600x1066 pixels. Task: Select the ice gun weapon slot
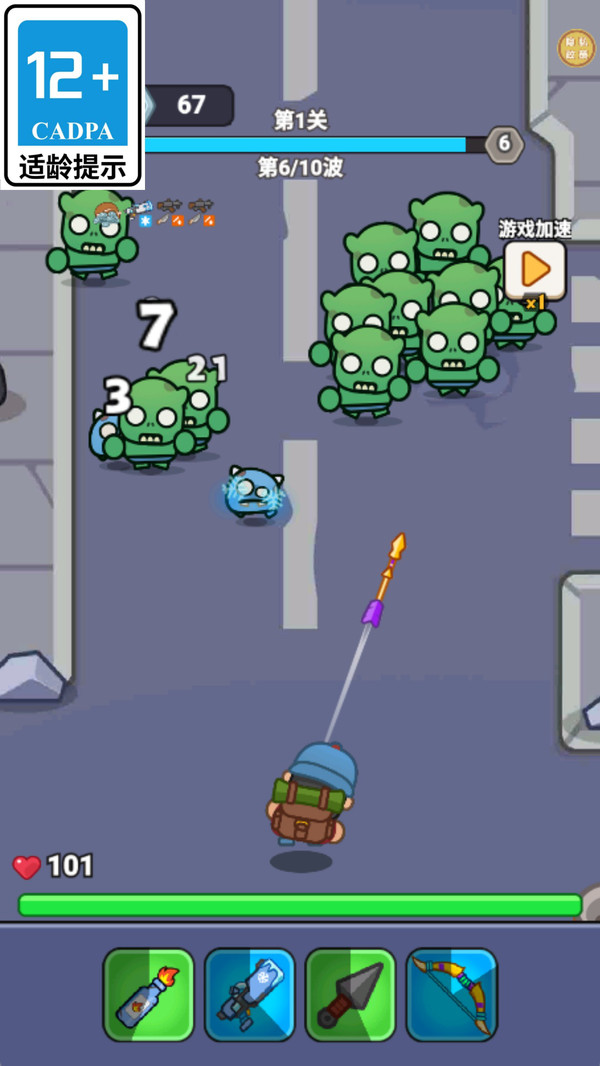coord(249,994)
